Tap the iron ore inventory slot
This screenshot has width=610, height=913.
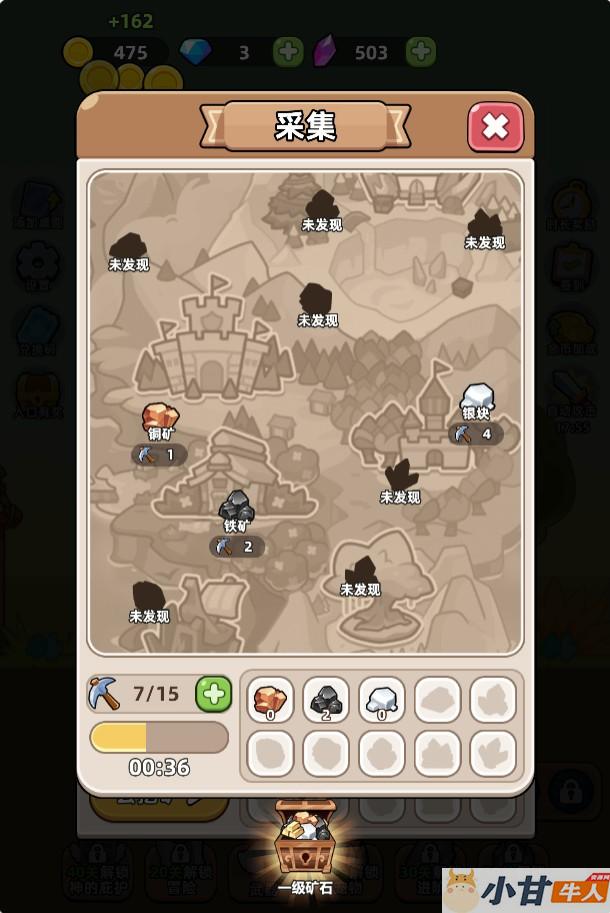point(326,698)
